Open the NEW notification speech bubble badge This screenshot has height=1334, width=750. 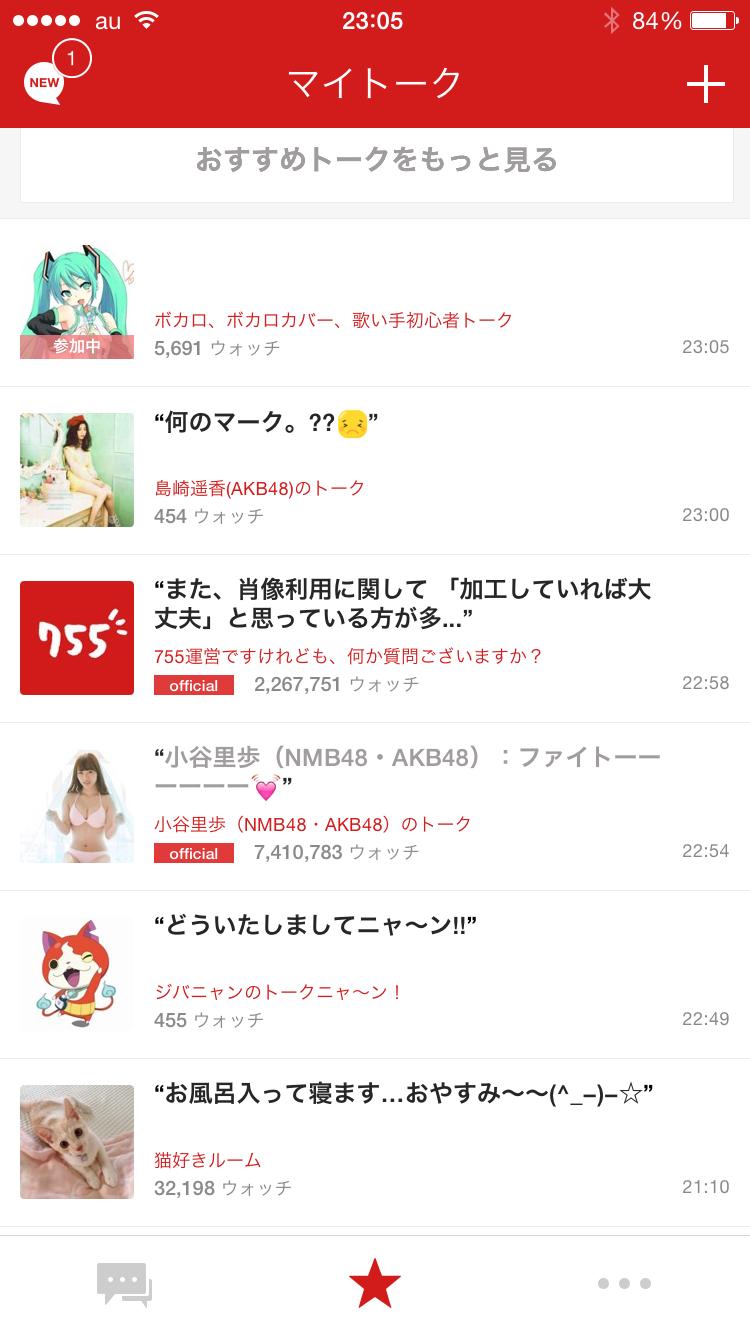pos(42,82)
